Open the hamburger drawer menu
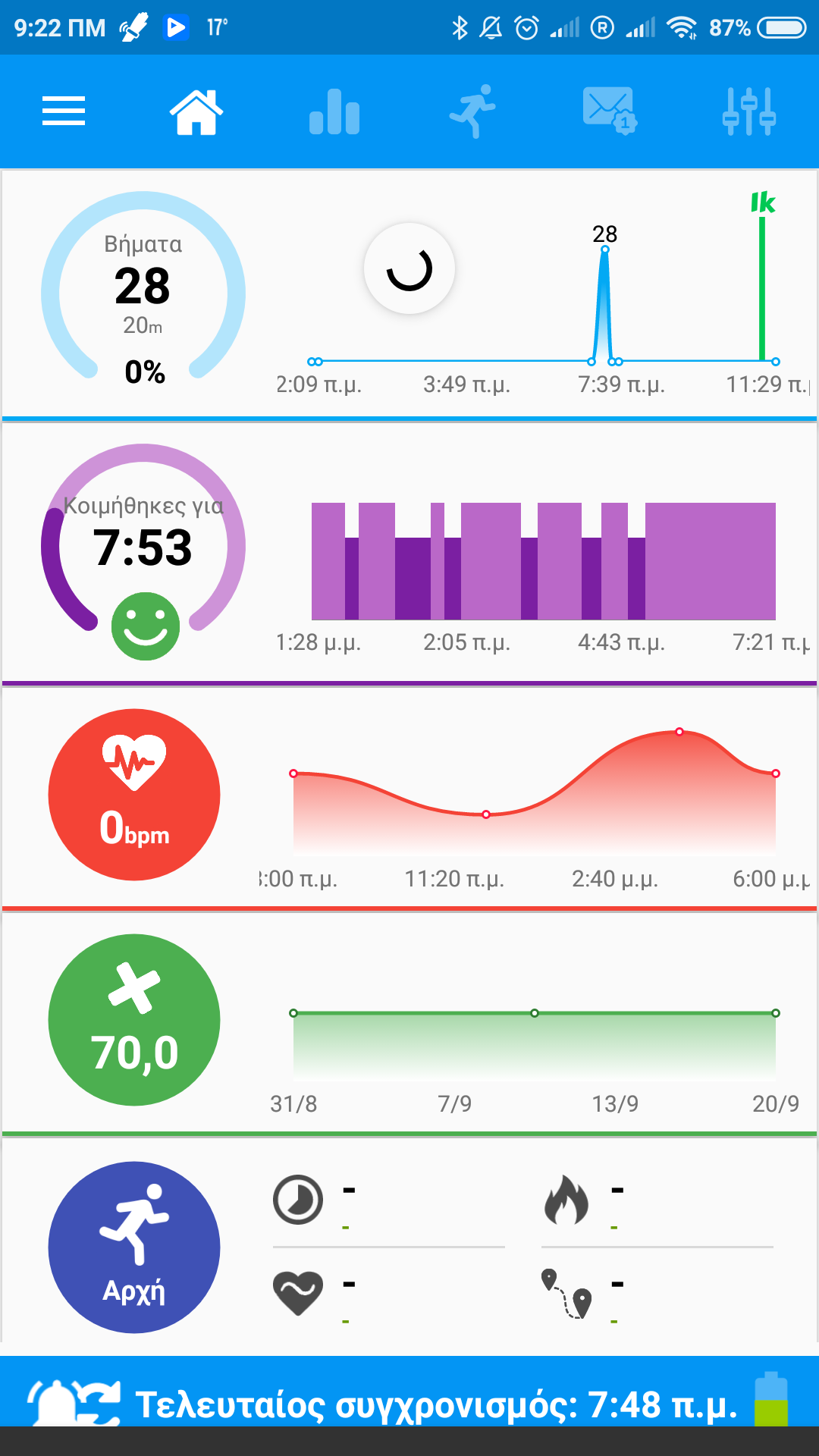Image resolution: width=819 pixels, height=1456 pixels. pyautogui.click(x=64, y=111)
